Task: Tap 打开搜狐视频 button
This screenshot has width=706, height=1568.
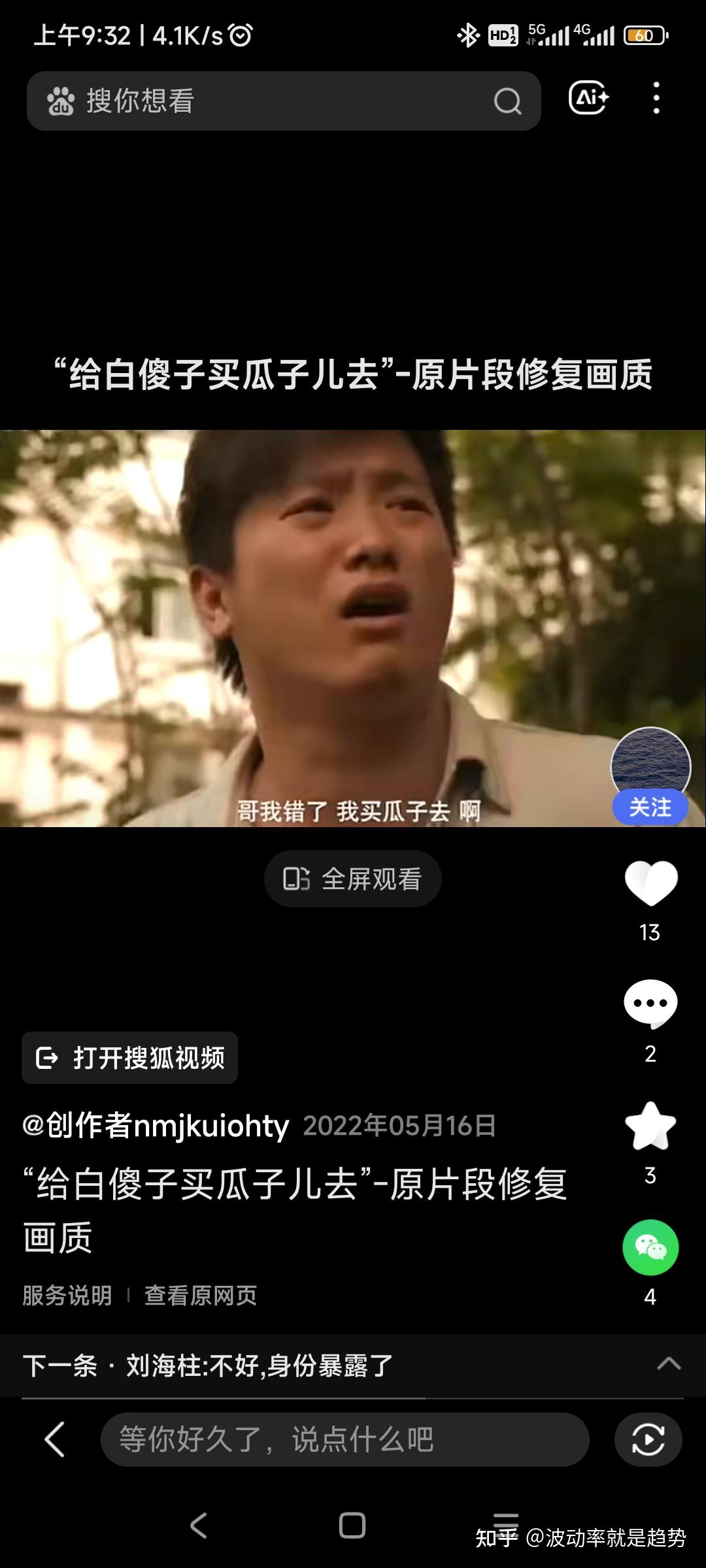Action: (x=130, y=1058)
